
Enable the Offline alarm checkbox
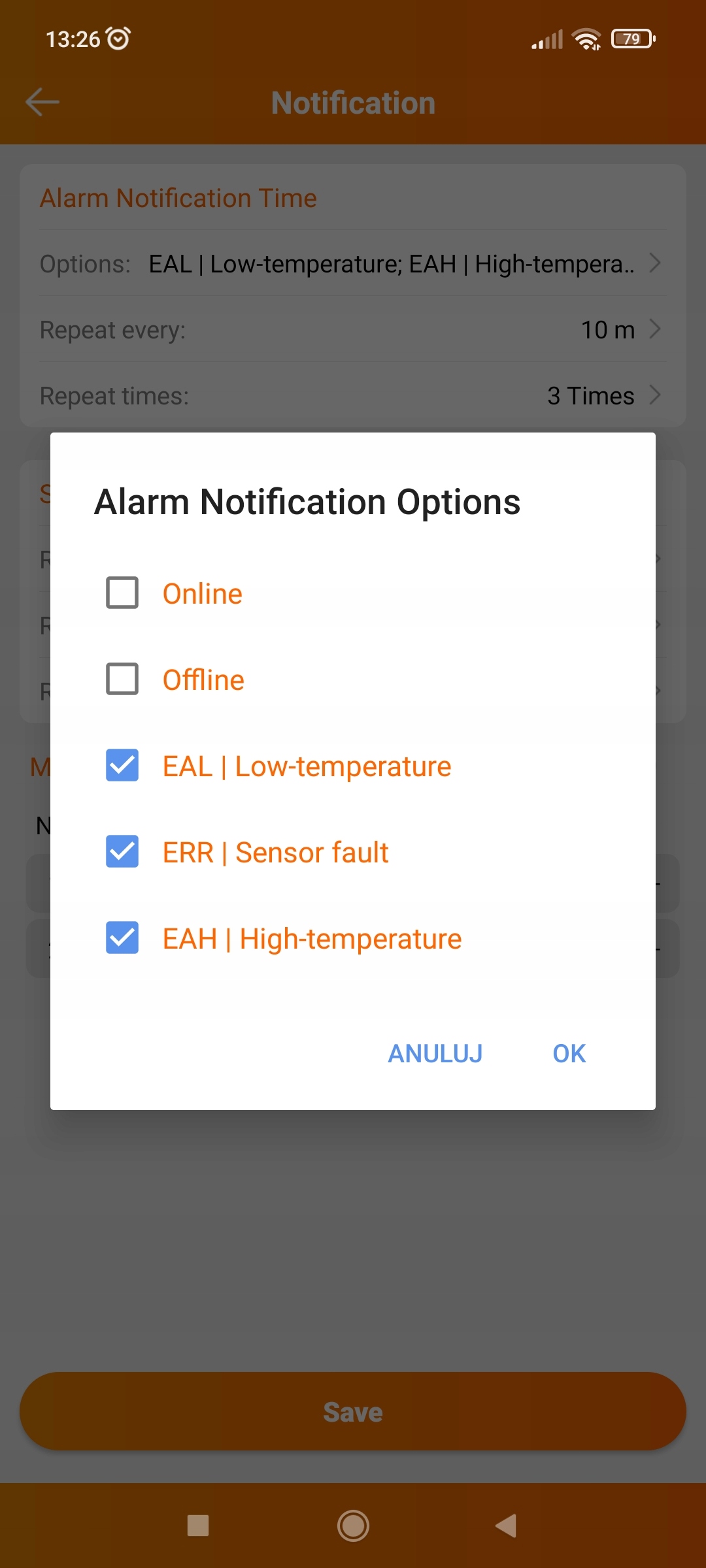pyautogui.click(x=122, y=679)
